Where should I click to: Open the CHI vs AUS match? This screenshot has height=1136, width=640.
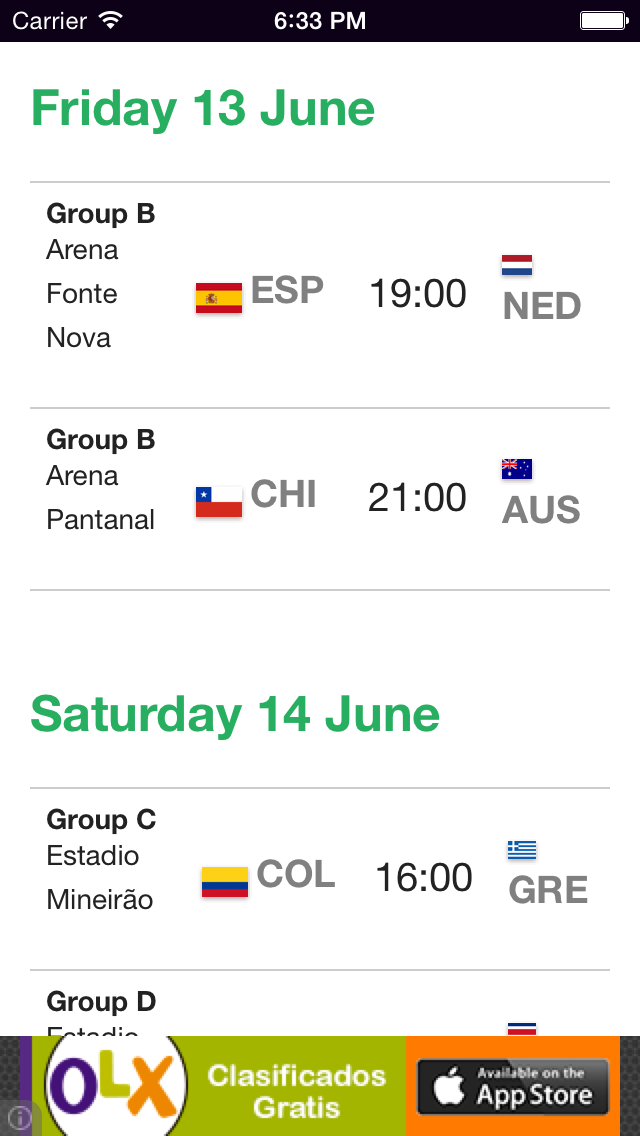coord(320,499)
